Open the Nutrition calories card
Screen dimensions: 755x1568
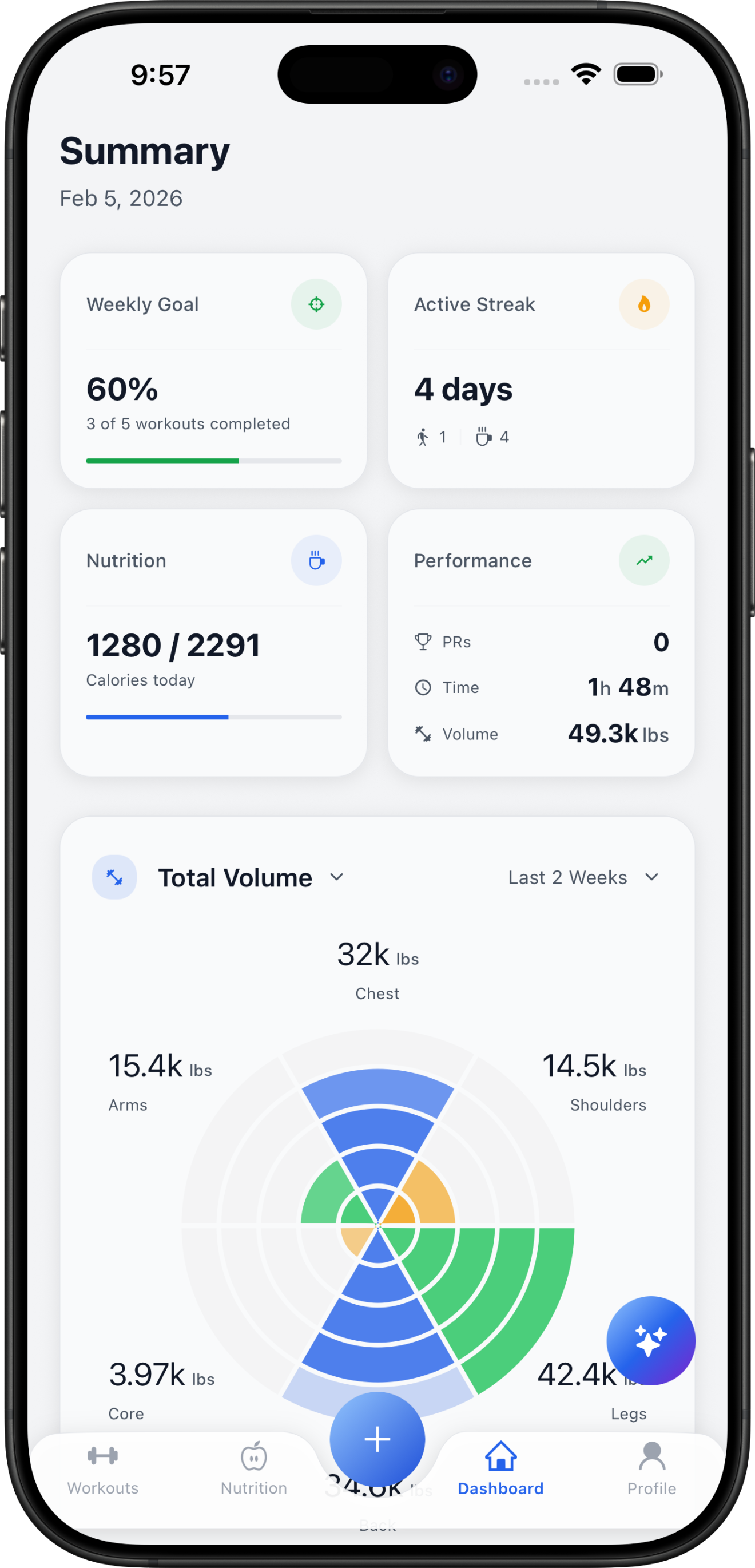click(213, 642)
